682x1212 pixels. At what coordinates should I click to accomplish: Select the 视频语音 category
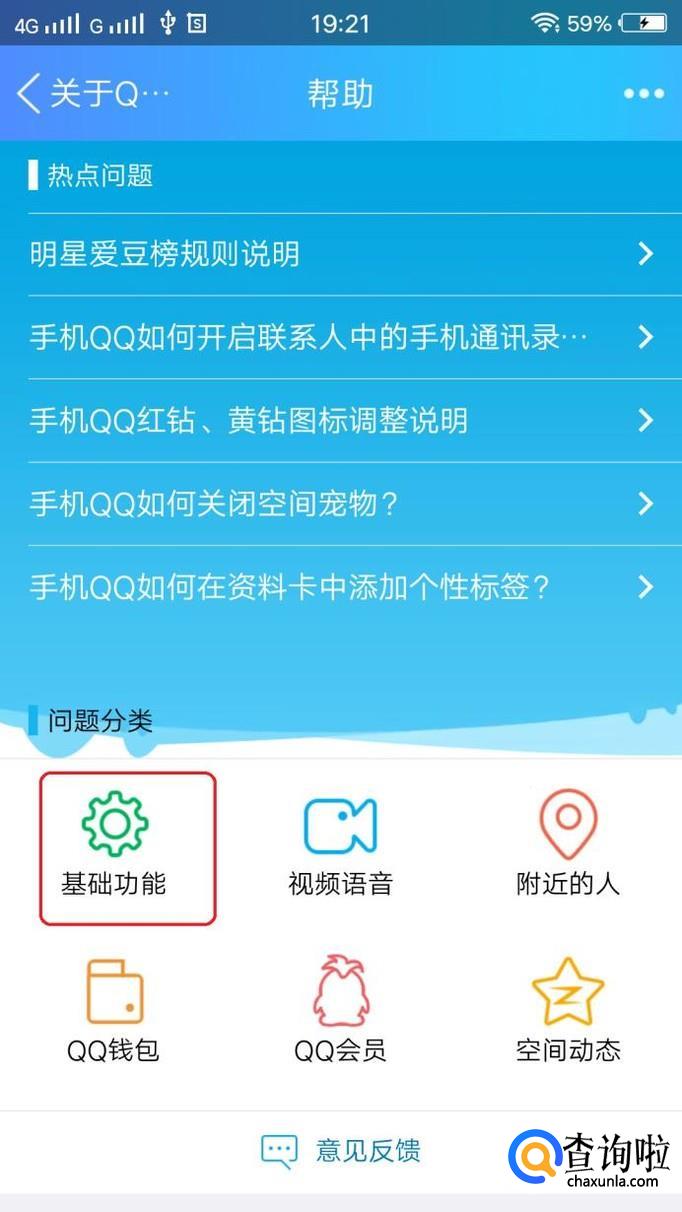[x=340, y=847]
